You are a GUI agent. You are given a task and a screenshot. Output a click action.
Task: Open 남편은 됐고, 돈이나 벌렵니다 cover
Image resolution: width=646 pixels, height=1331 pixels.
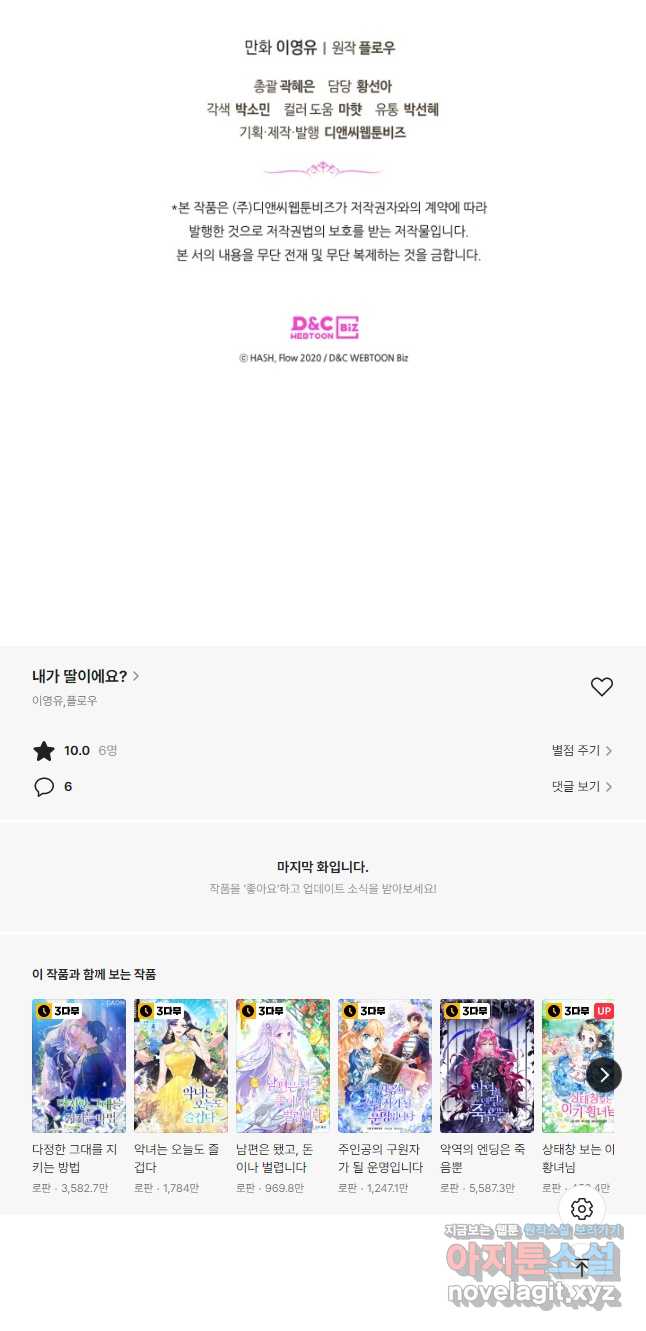[283, 1065]
